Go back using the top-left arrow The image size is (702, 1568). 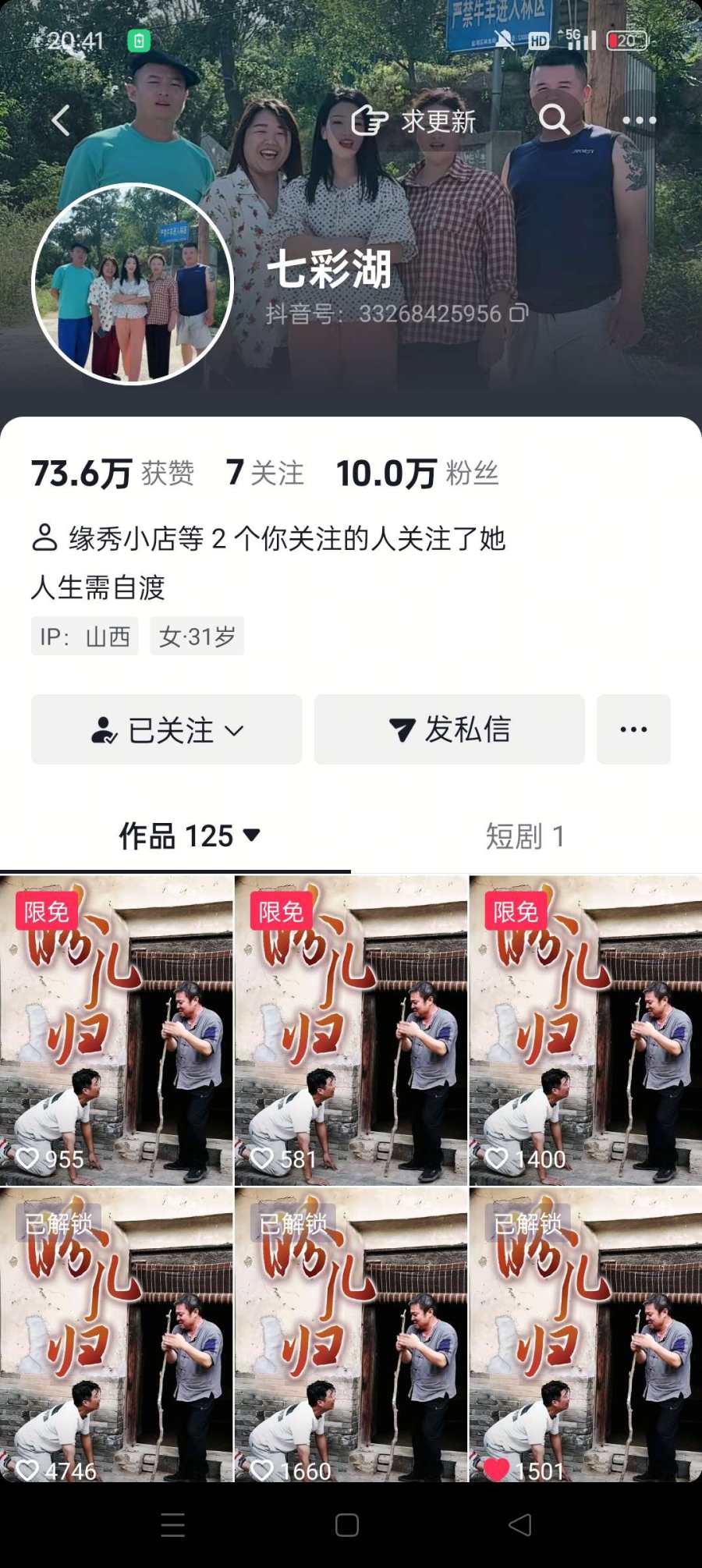pyautogui.click(x=61, y=121)
